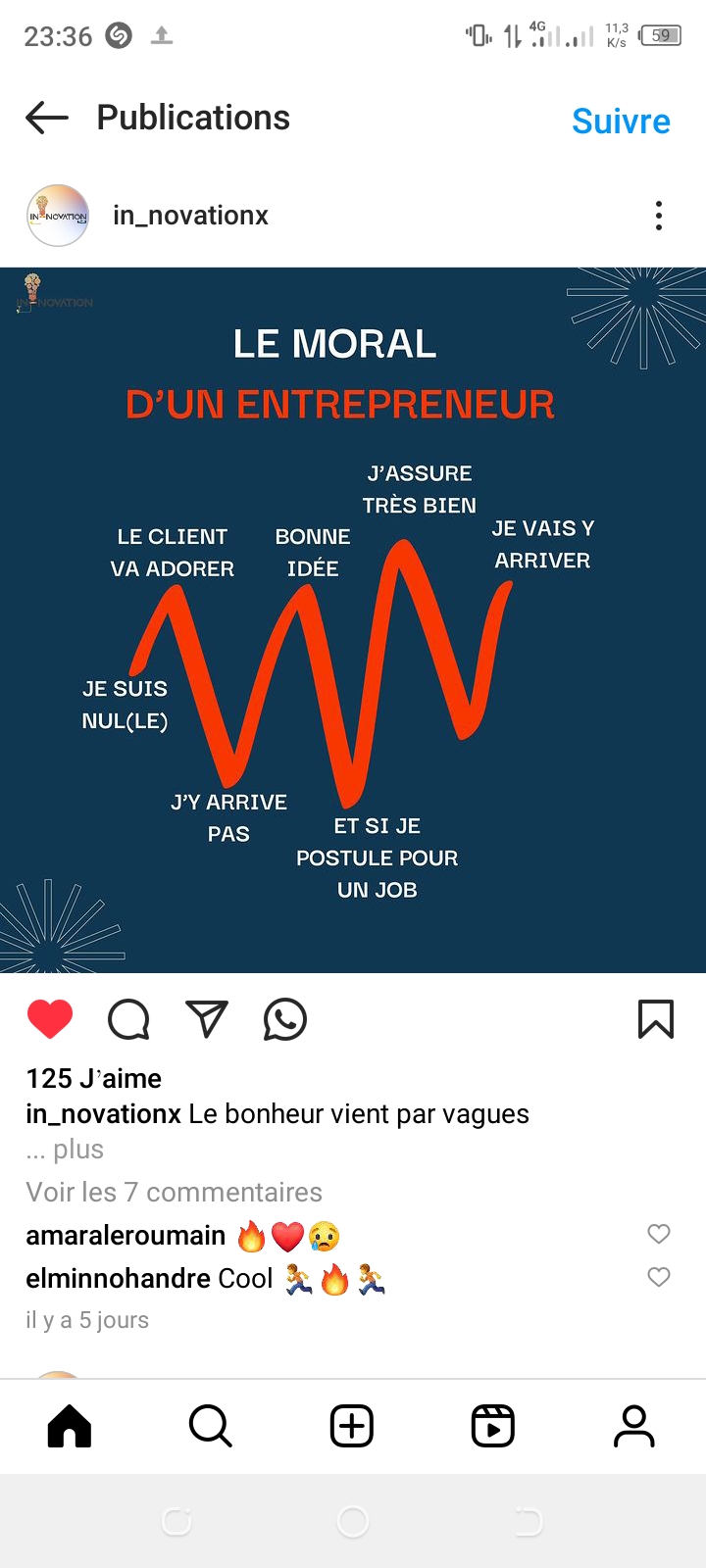The width and height of the screenshot is (706, 1568).
Task: Open the comment bubble under the post
Action: [128, 1019]
